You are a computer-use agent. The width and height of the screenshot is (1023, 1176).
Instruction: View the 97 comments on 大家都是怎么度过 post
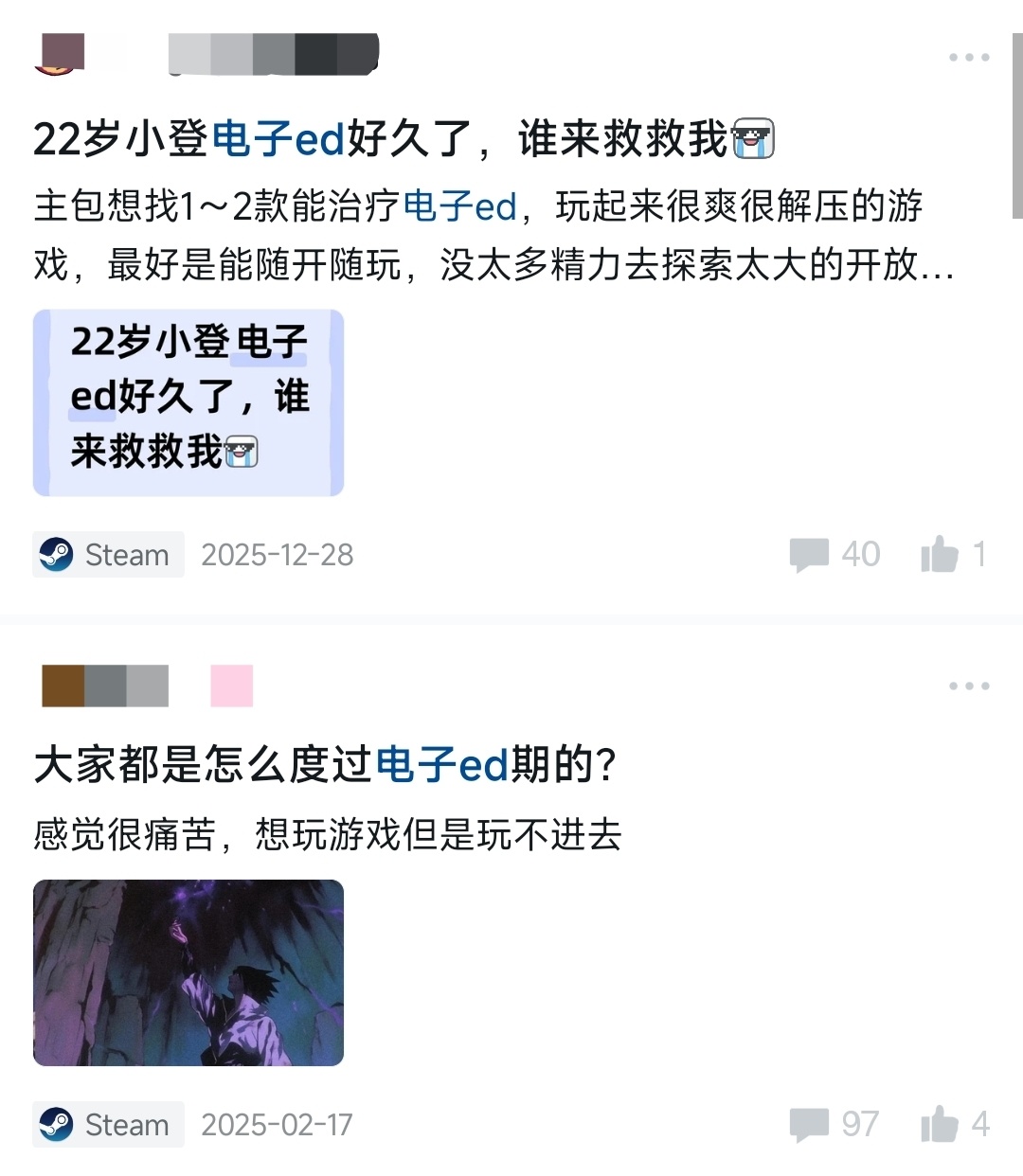click(x=834, y=1125)
